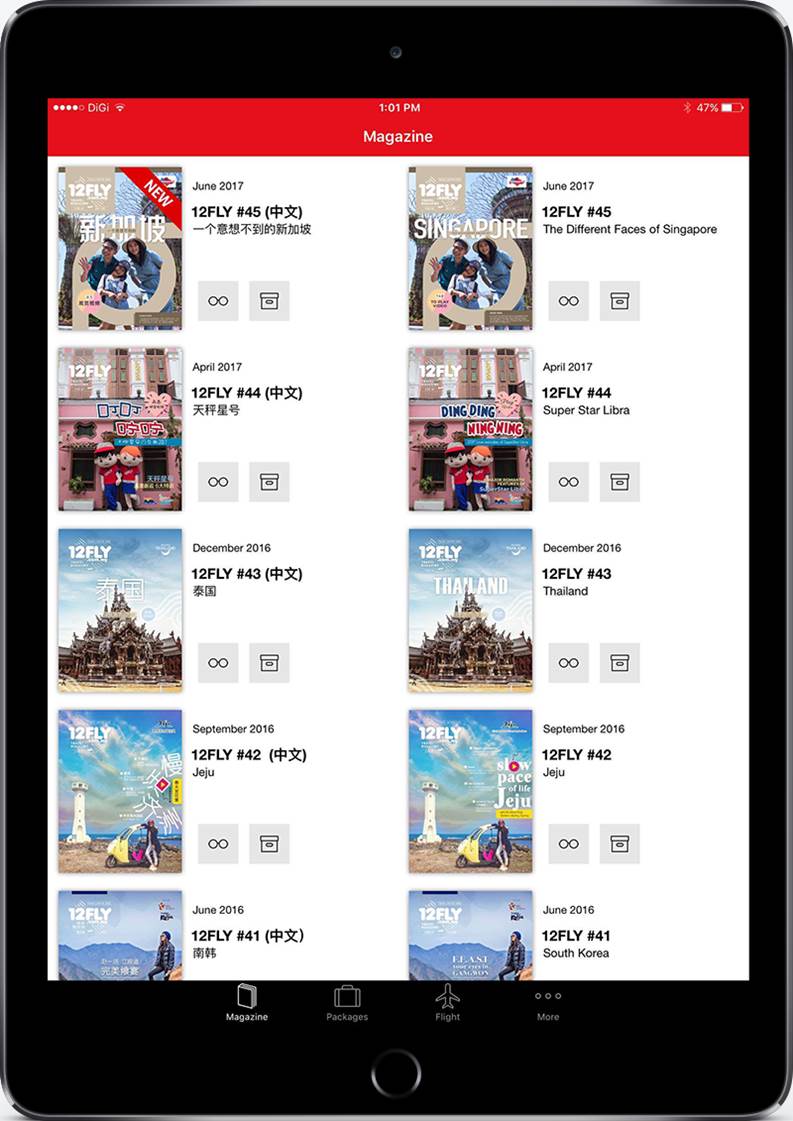Screen dimensions: 793x1121
Task: Open 12FLY #43 Thailand cover
Action: (x=470, y=610)
